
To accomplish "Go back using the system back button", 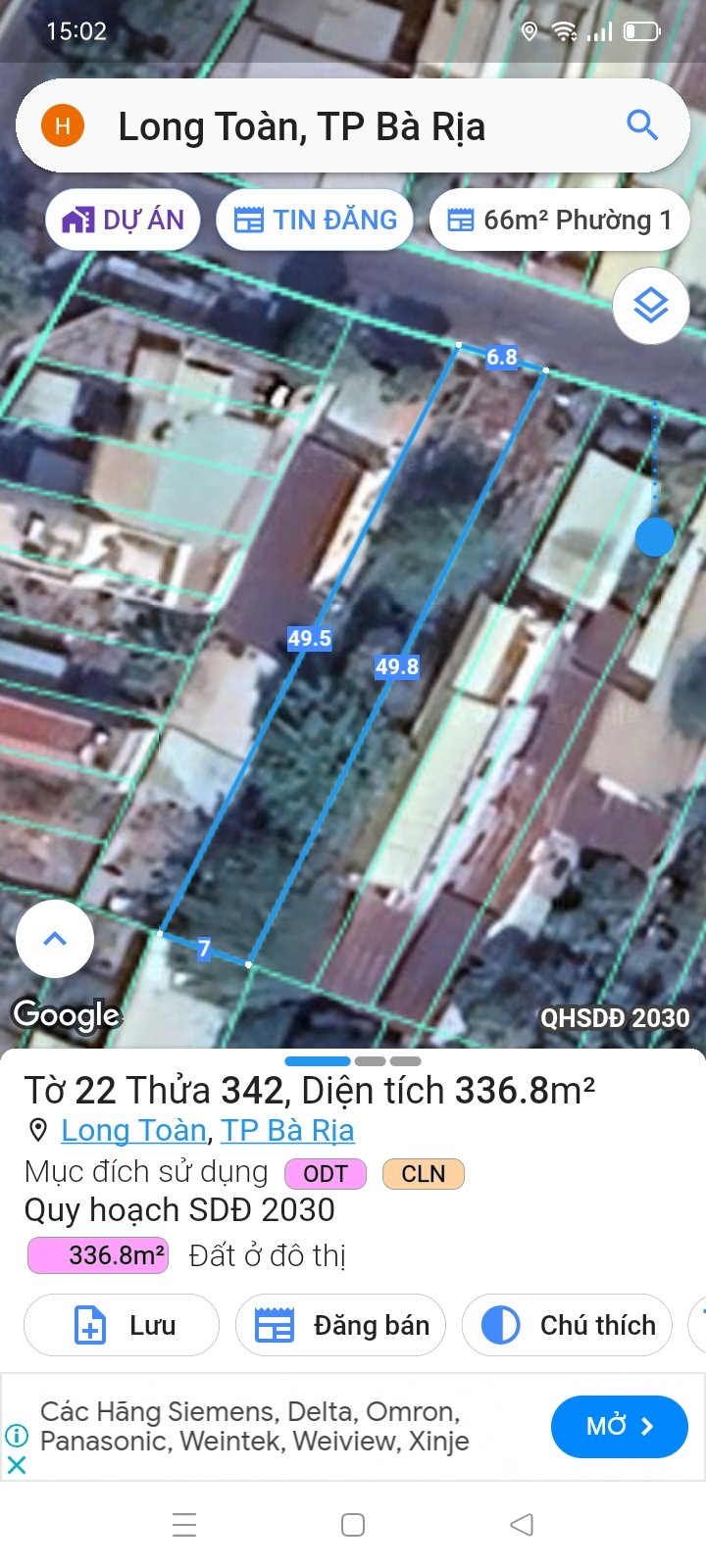I will [x=522, y=1524].
